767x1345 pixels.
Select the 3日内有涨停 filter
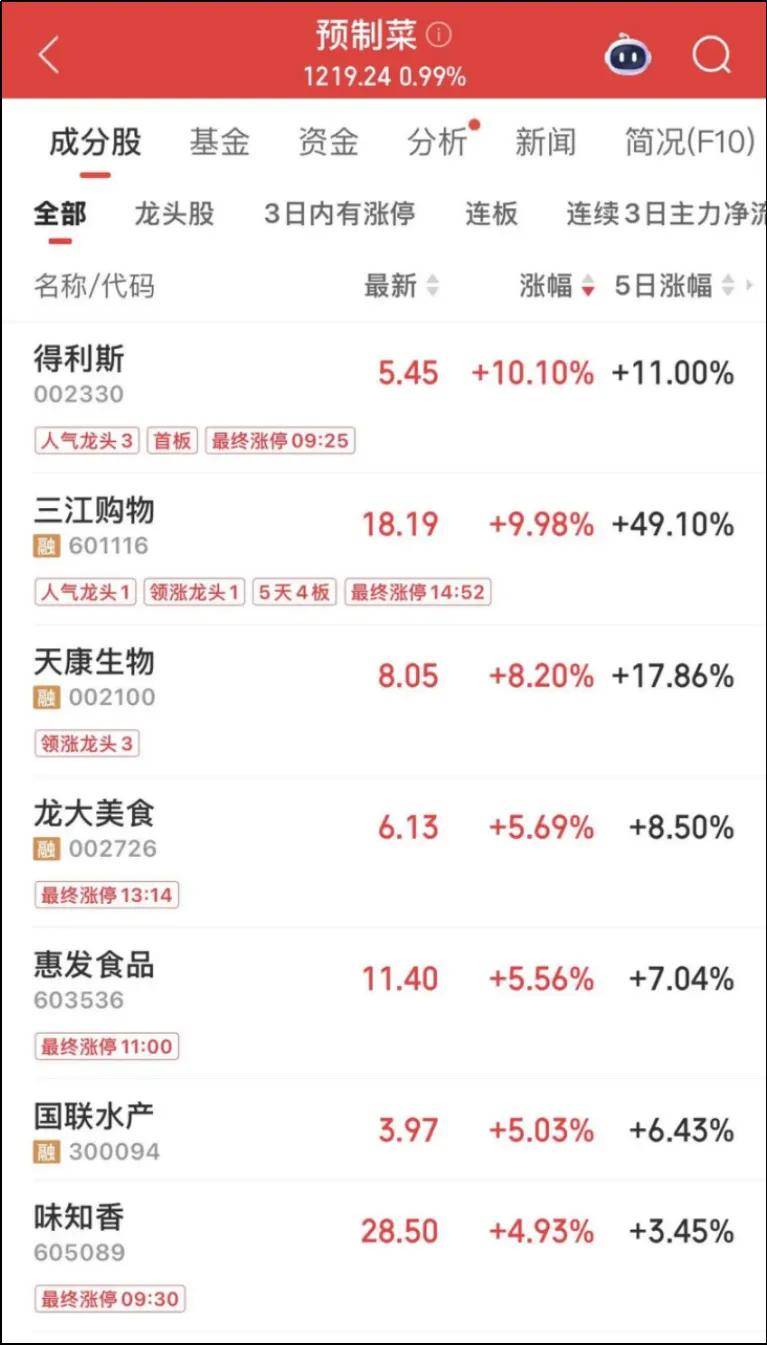pos(339,213)
